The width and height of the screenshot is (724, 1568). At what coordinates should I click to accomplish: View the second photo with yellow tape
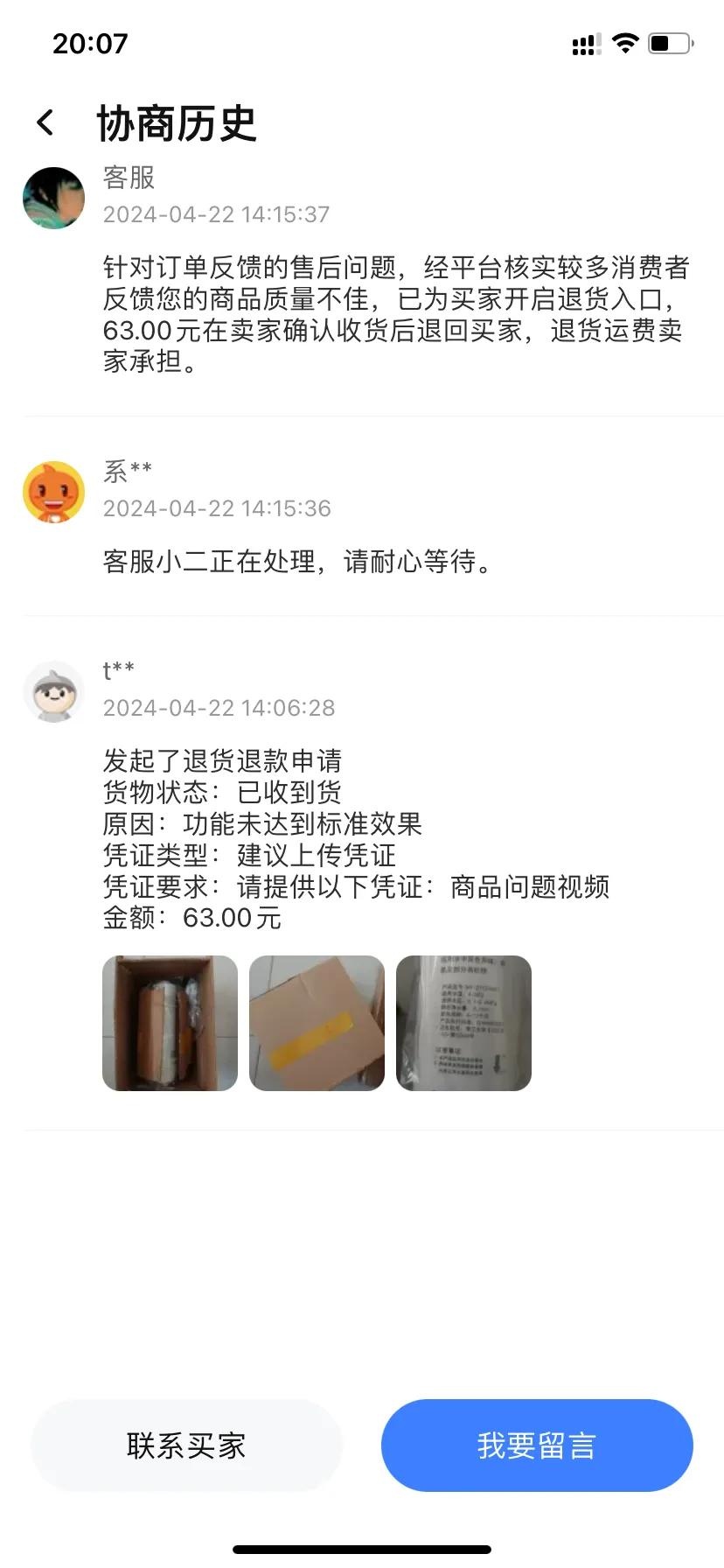(x=317, y=1023)
